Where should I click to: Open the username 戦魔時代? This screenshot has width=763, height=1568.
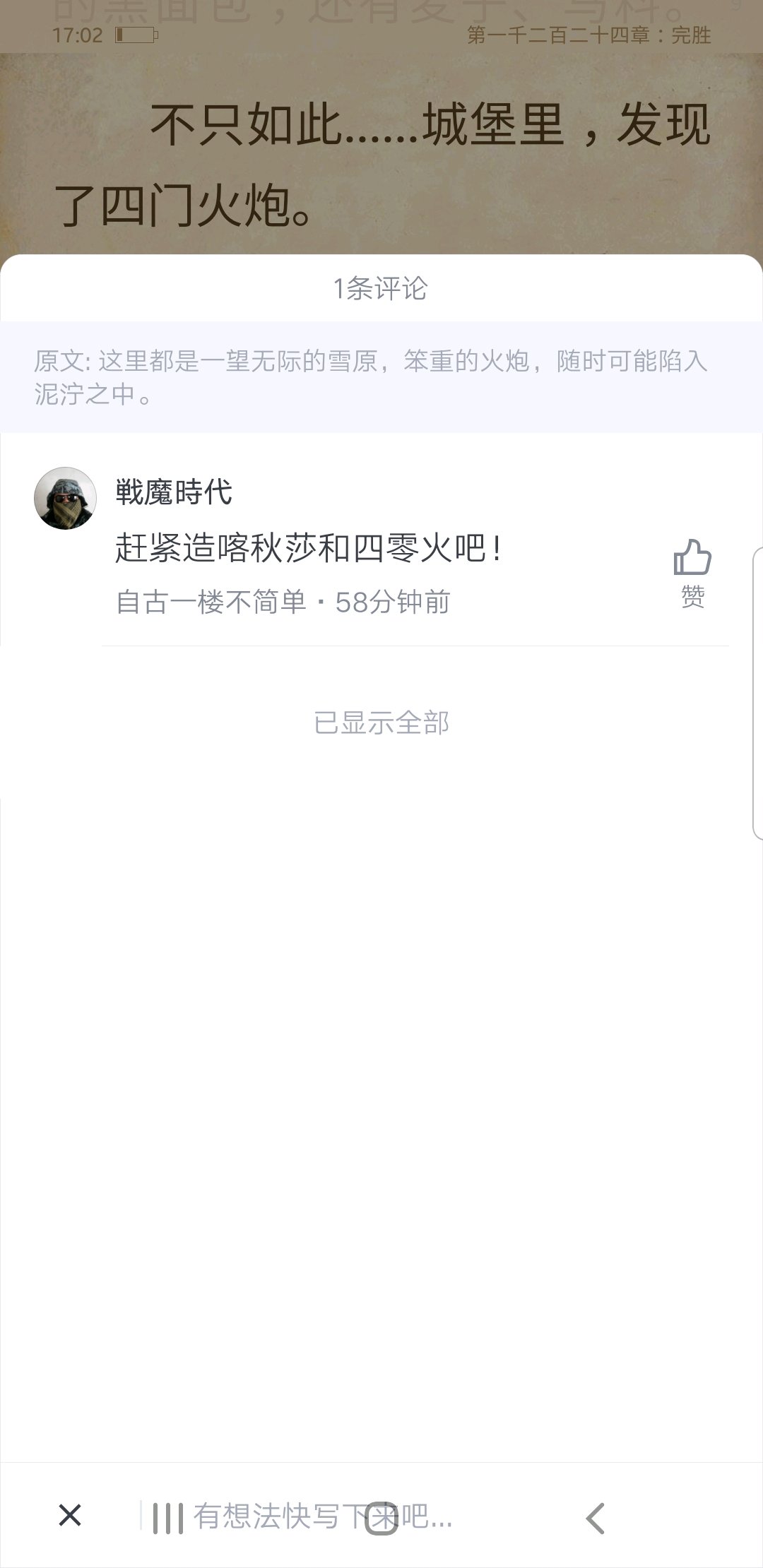point(174,492)
